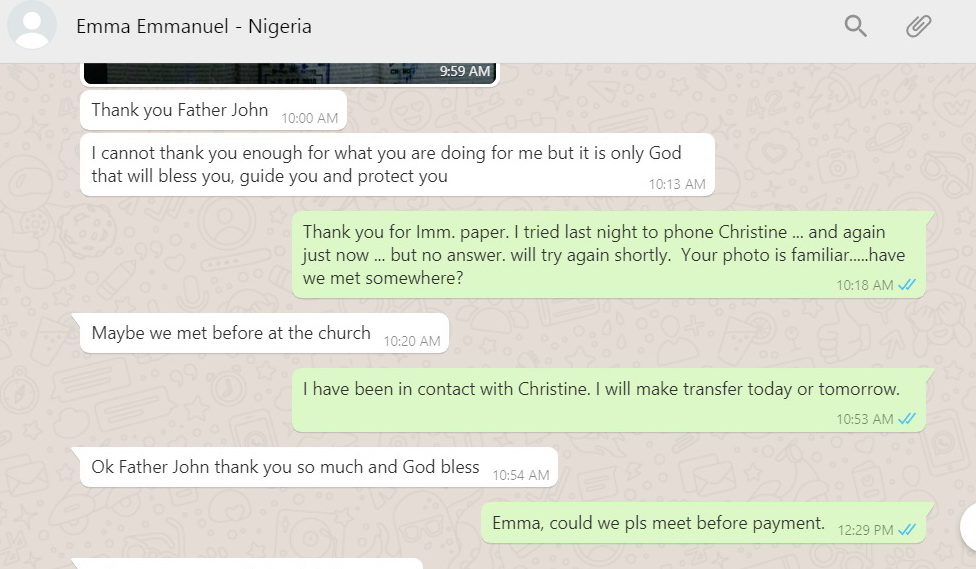Open contact info for Emma Emmanuel - Nigeria

click(x=194, y=27)
